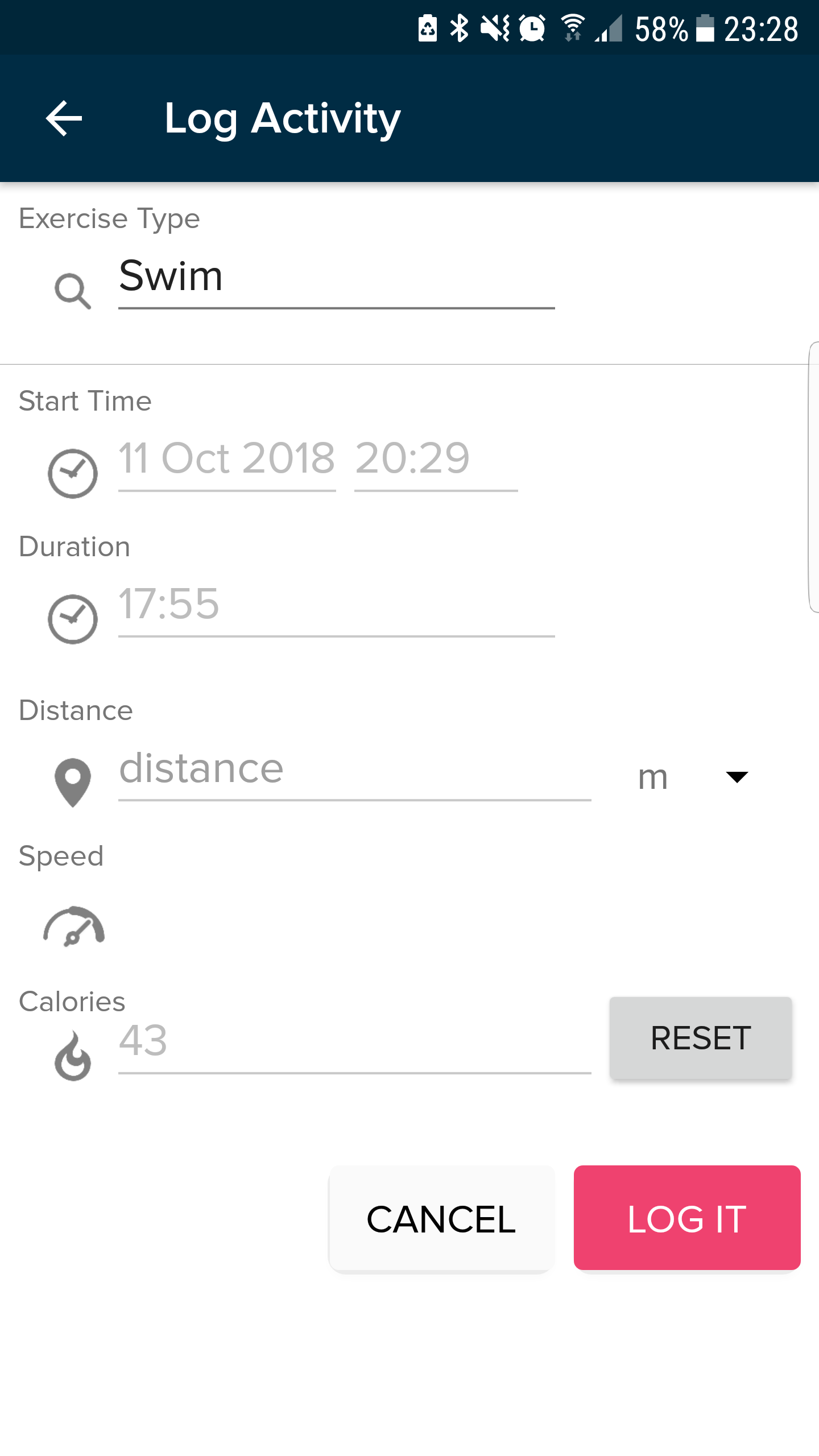This screenshot has height=1456, width=819.
Task: Reset the calories value
Action: coord(701,1038)
